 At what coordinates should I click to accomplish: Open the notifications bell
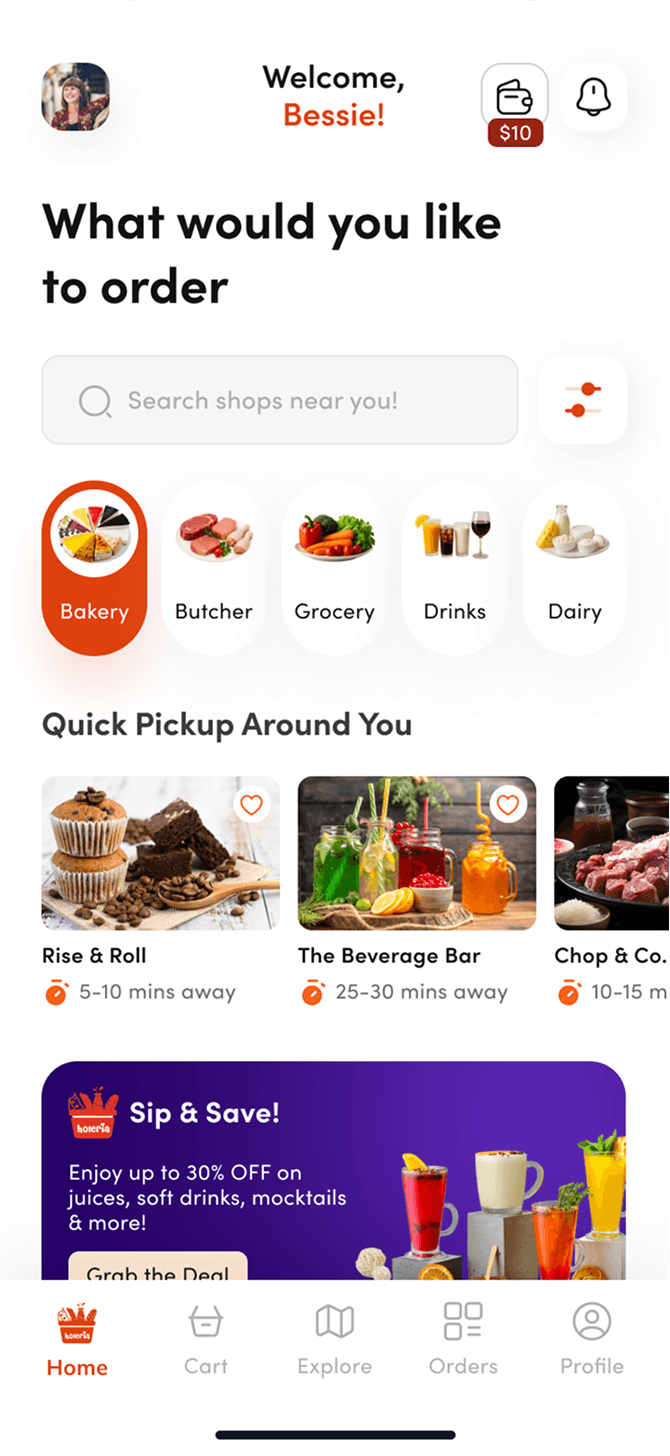pos(593,96)
